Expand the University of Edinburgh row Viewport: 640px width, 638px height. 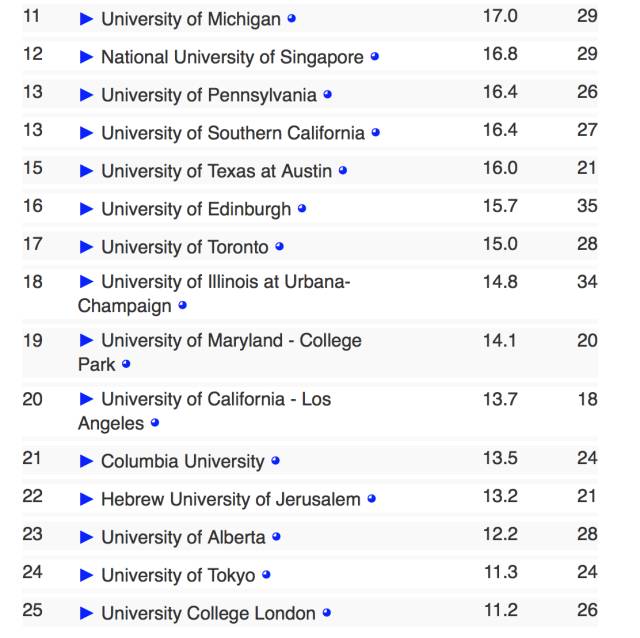(87, 209)
